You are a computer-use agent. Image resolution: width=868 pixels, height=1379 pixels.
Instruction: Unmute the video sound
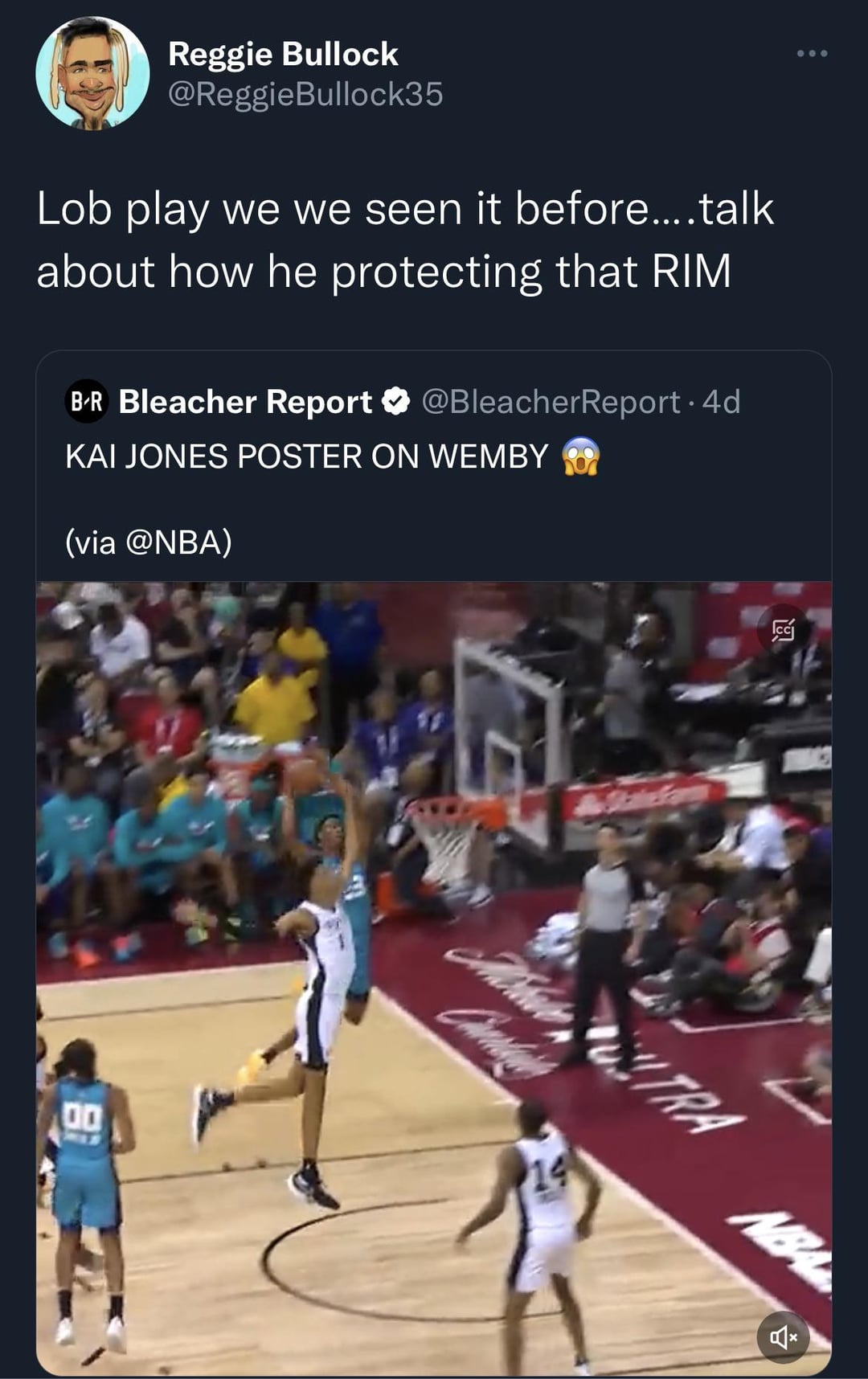click(783, 1336)
